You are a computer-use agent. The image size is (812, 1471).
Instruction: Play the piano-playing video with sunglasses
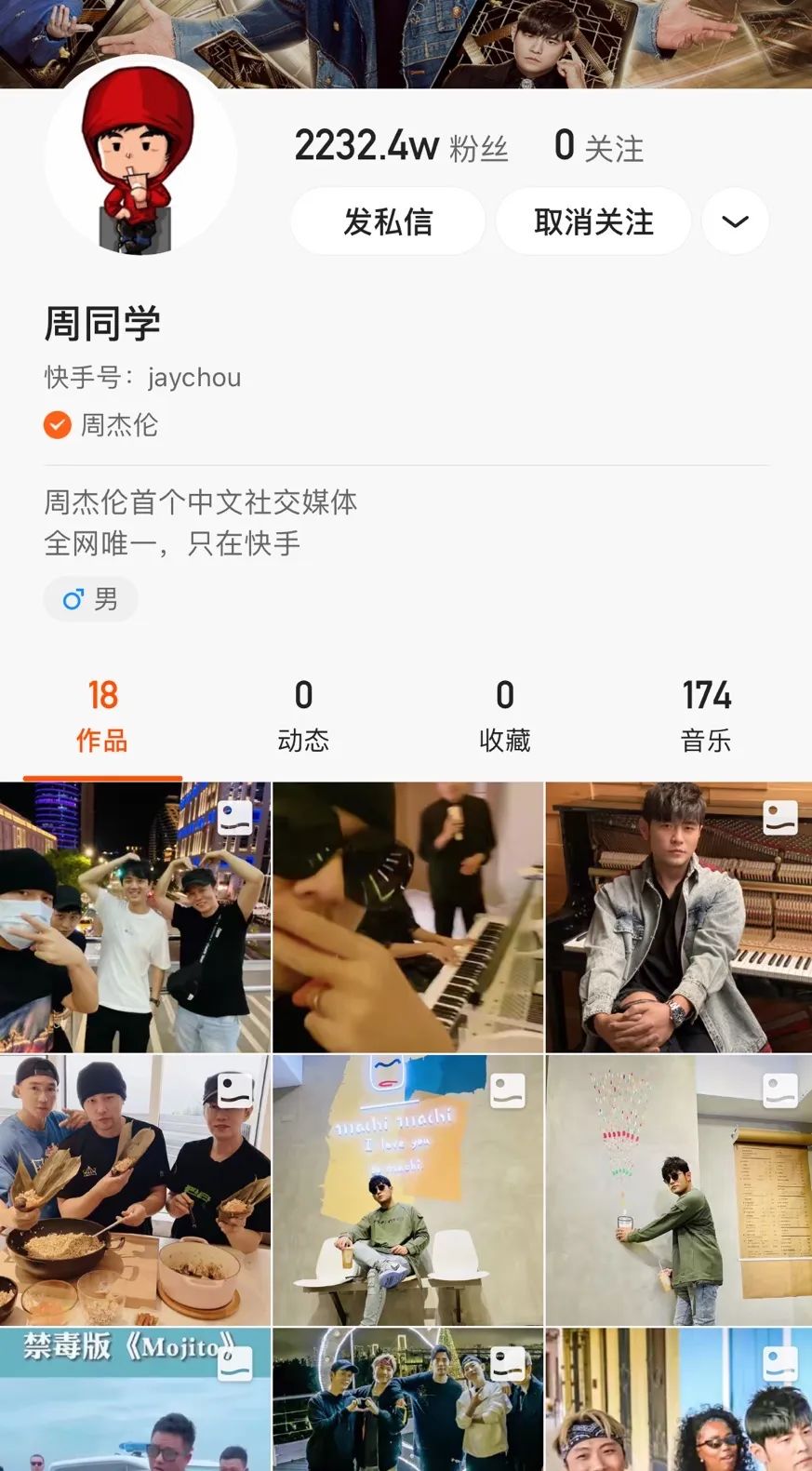pyautogui.click(x=407, y=917)
